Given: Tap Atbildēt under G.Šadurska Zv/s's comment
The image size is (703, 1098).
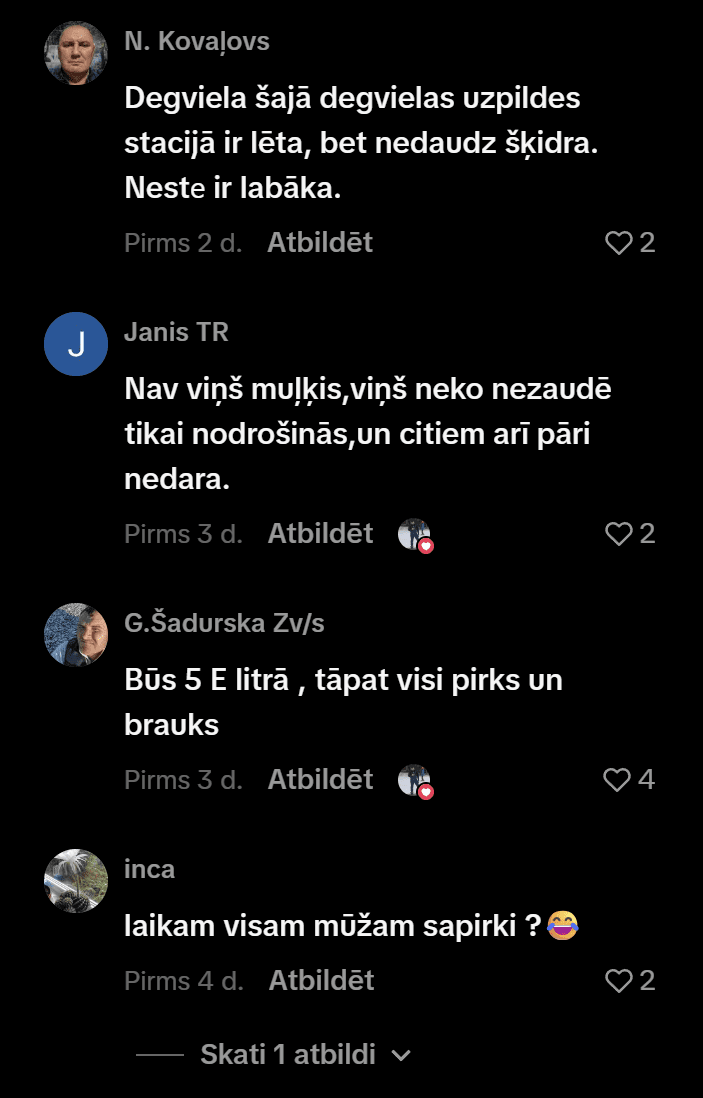Looking at the screenshot, I should 320,780.
